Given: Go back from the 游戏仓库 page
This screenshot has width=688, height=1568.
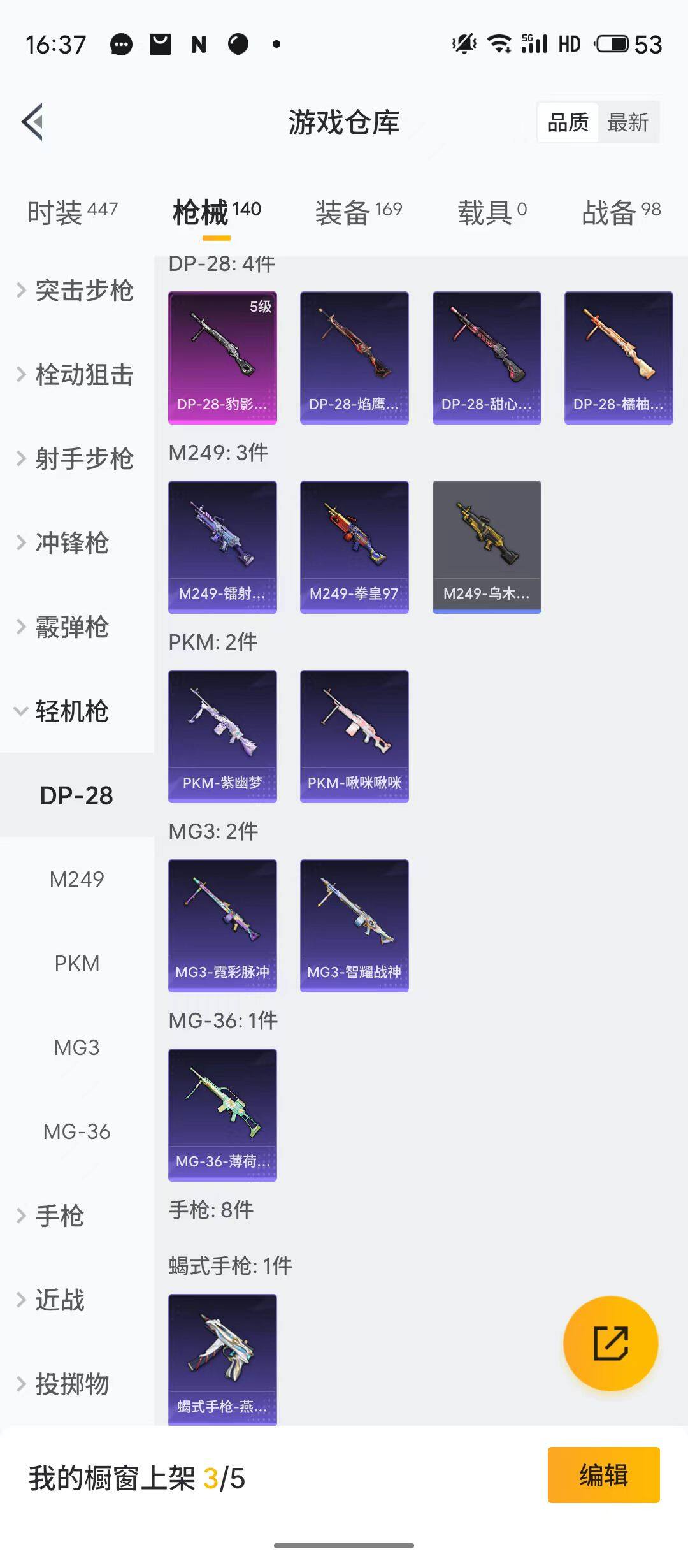Looking at the screenshot, I should point(33,122).
